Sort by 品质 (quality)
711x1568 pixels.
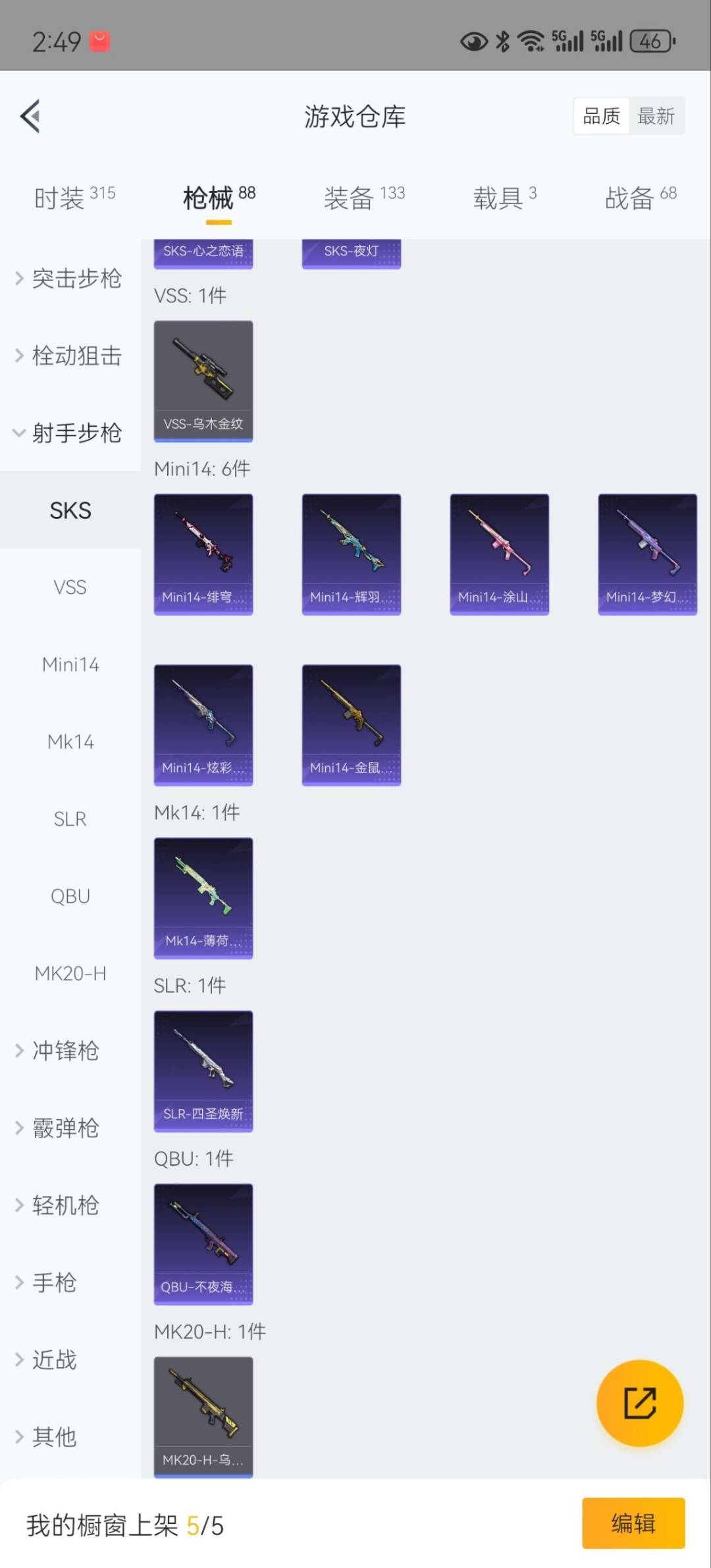point(601,117)
